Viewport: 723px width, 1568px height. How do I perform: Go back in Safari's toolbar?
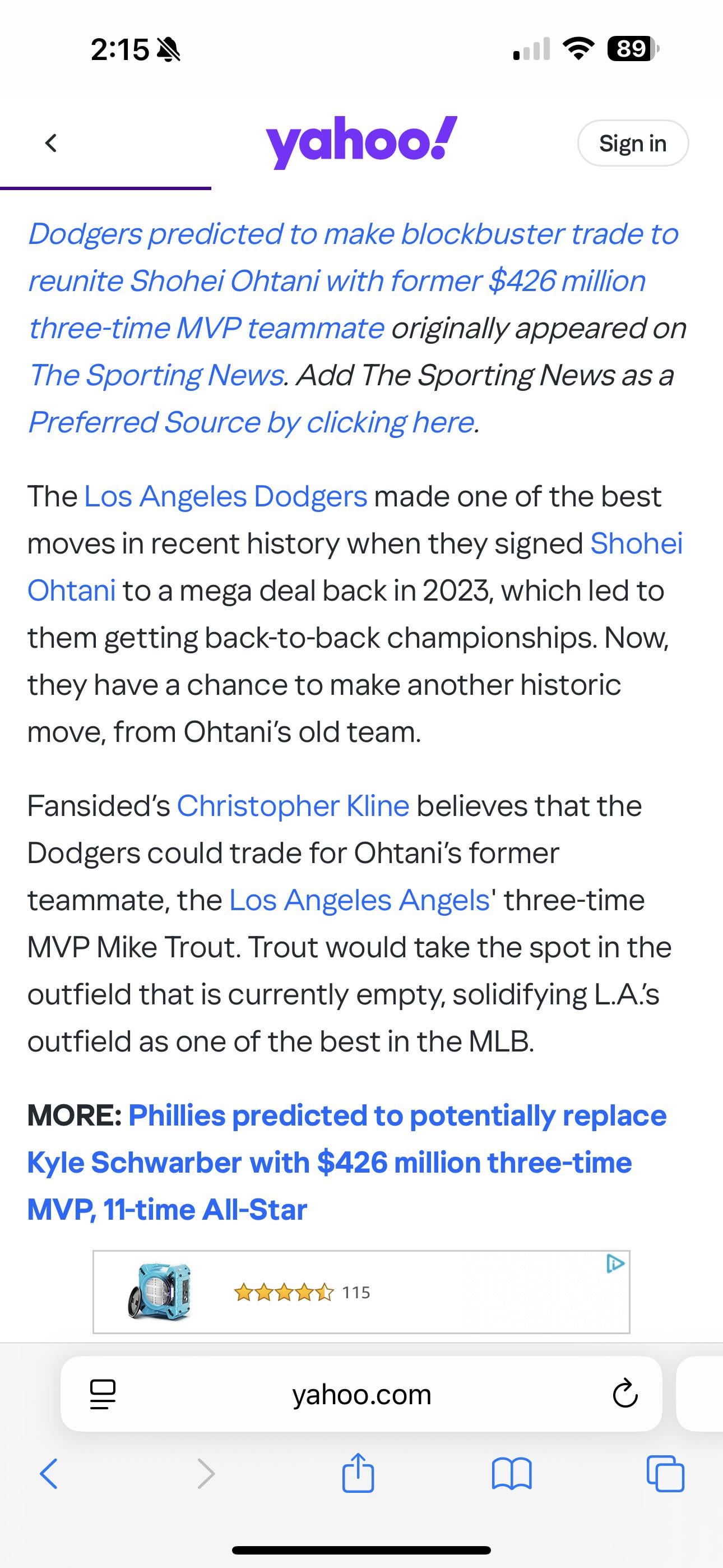(x=49, y=1474)
